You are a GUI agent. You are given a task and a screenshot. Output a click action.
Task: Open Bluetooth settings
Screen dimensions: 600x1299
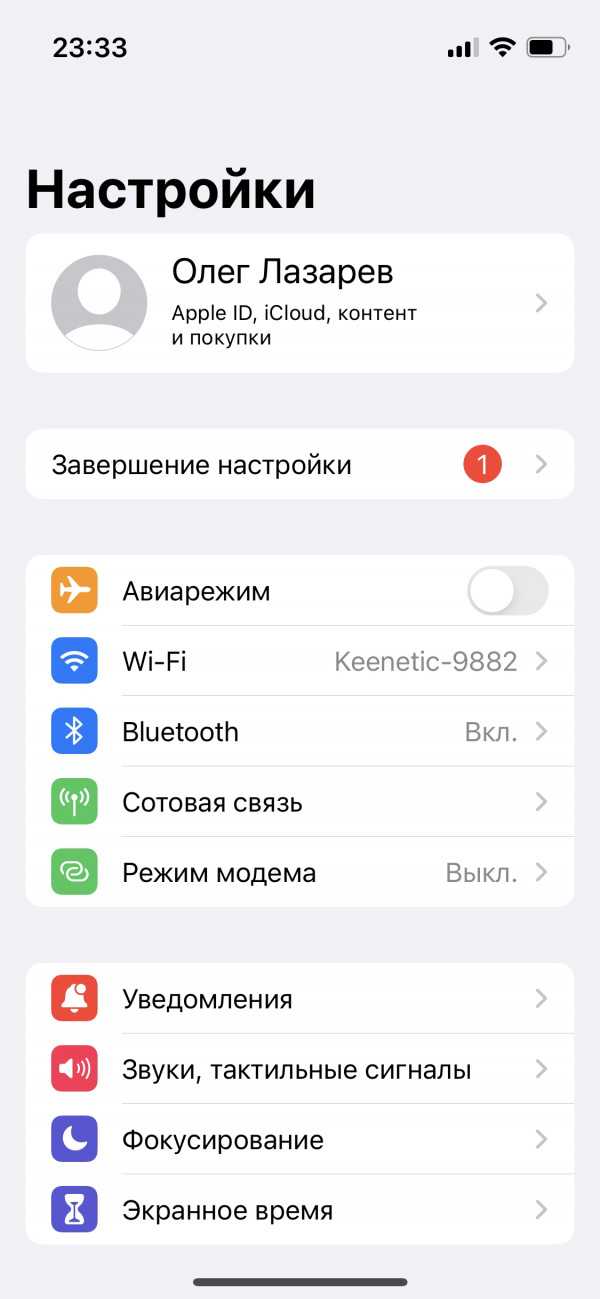(300, 731)
